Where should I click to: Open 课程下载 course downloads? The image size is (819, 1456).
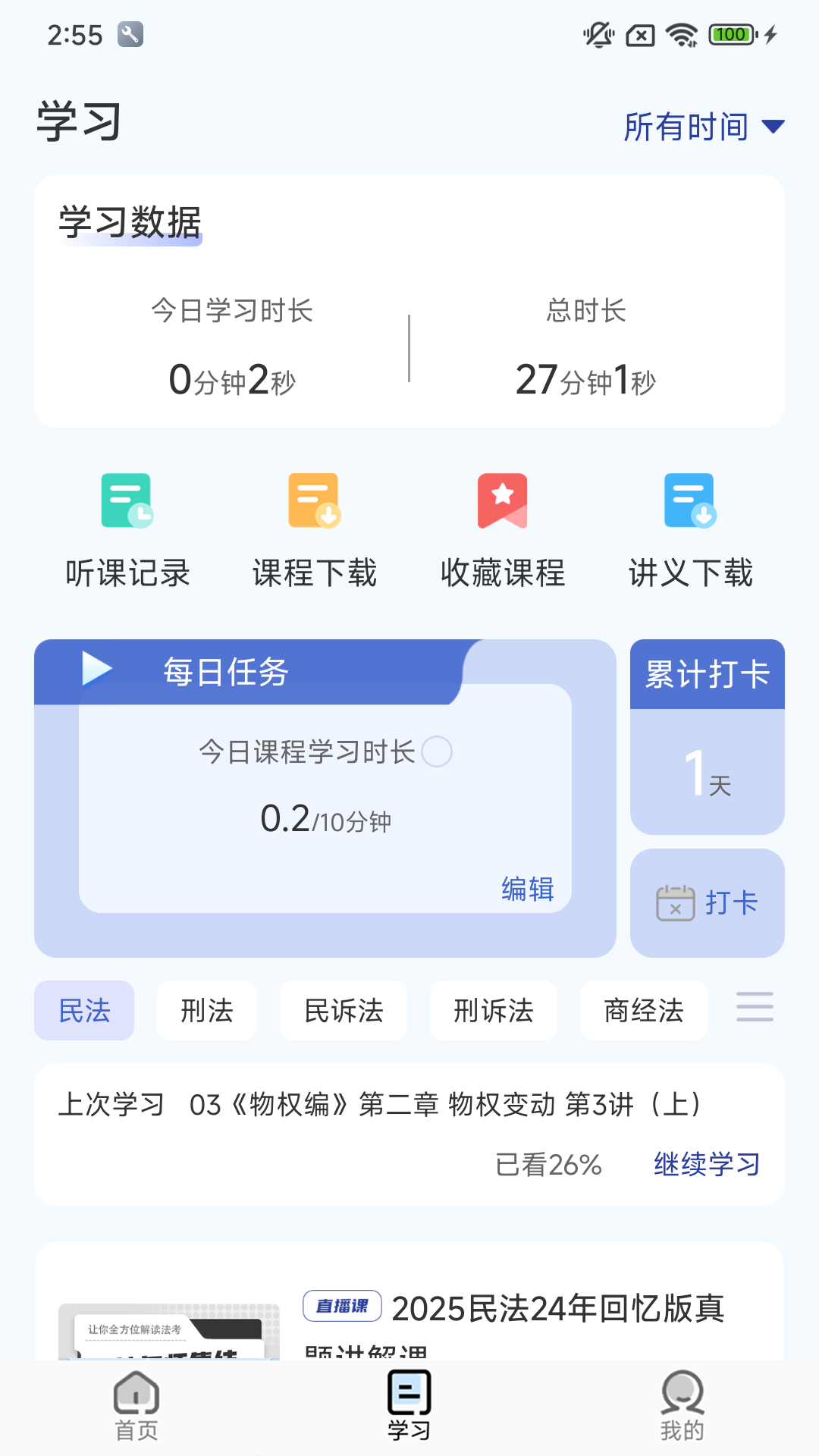(x=315, y=531)
